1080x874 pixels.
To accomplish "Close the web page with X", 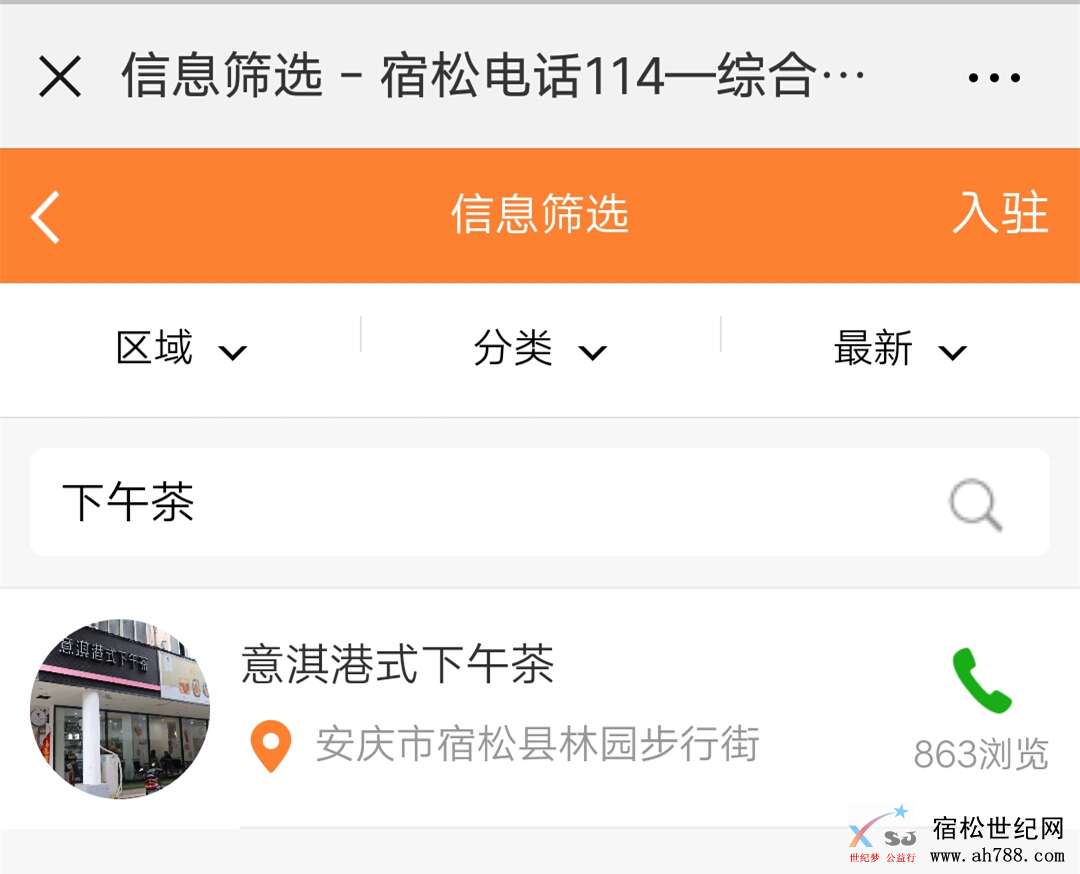I will coord(60,76).
